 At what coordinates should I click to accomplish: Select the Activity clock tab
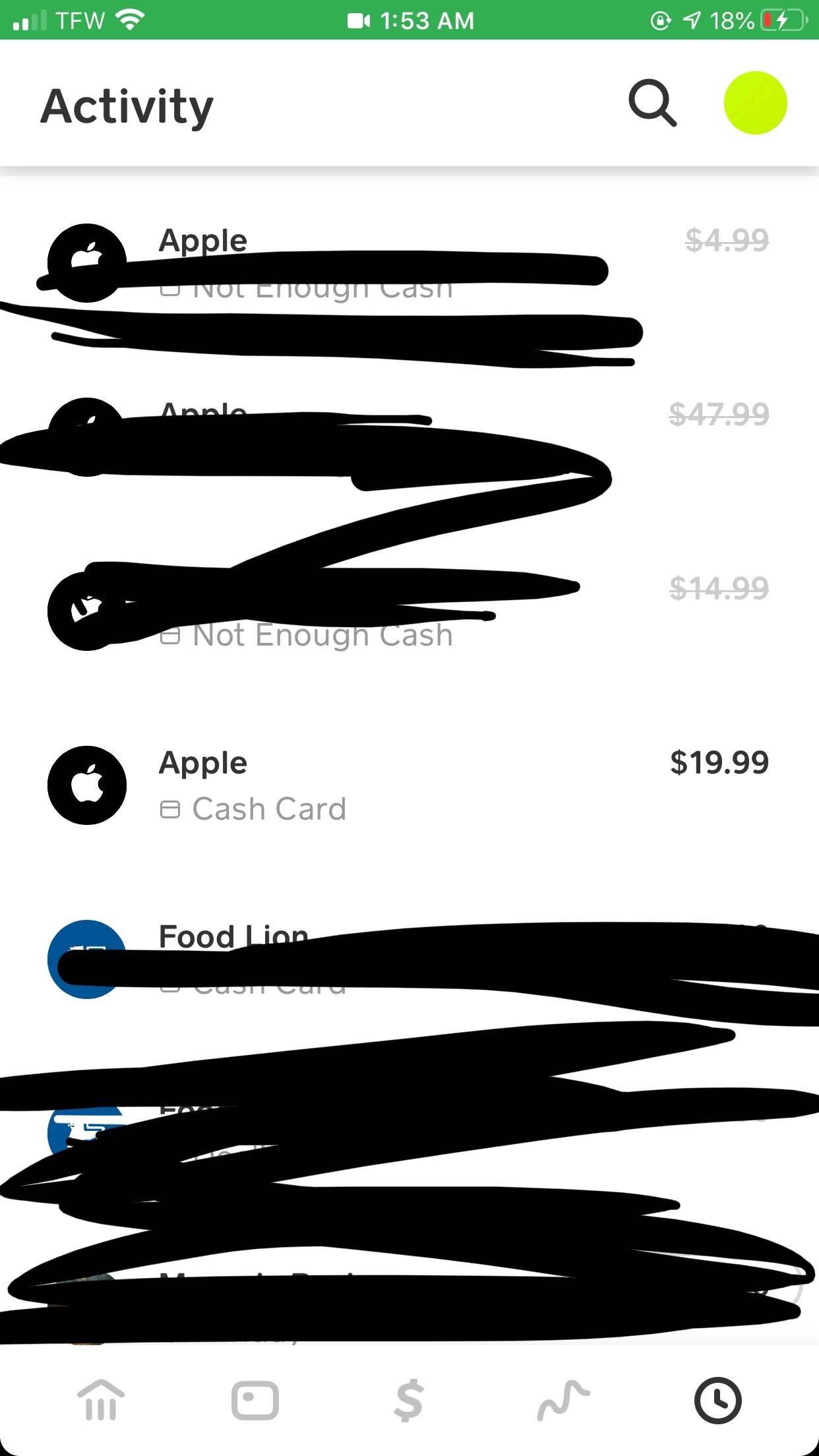tap(717, 1401)
